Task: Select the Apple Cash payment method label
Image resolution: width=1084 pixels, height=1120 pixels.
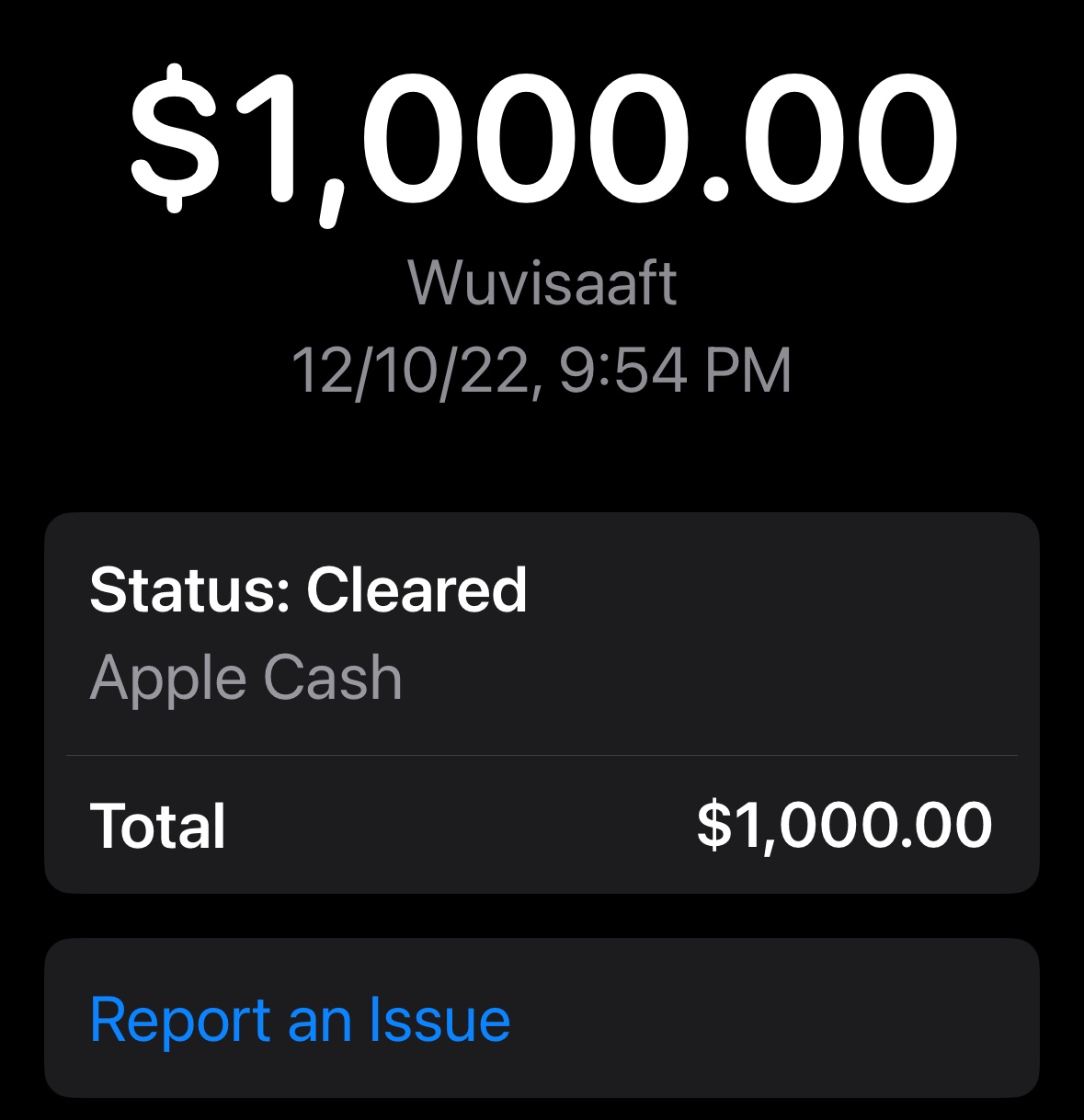Action: [x=245, y=678]
